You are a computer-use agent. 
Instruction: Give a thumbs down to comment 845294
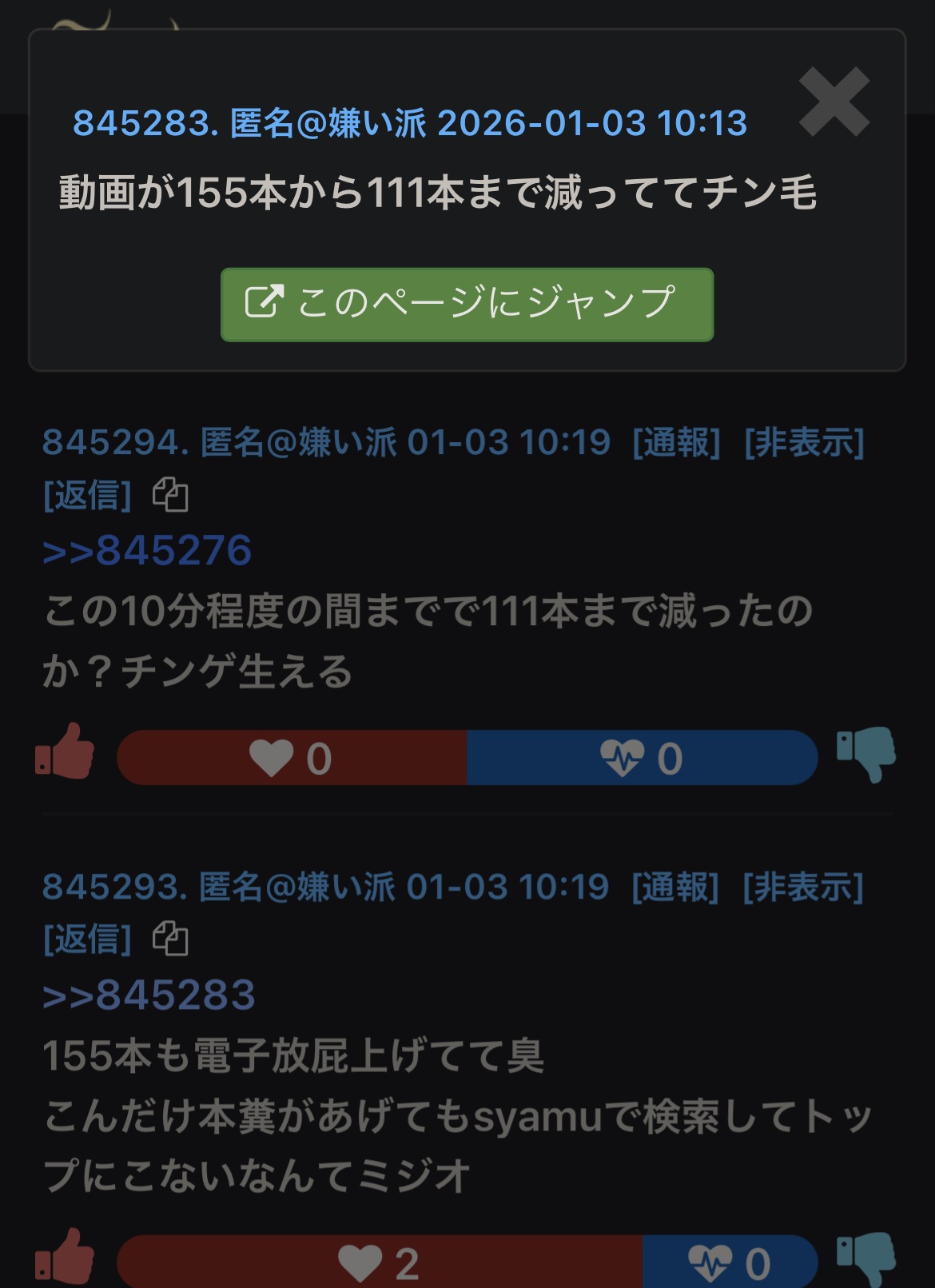(x=866, y=753)
